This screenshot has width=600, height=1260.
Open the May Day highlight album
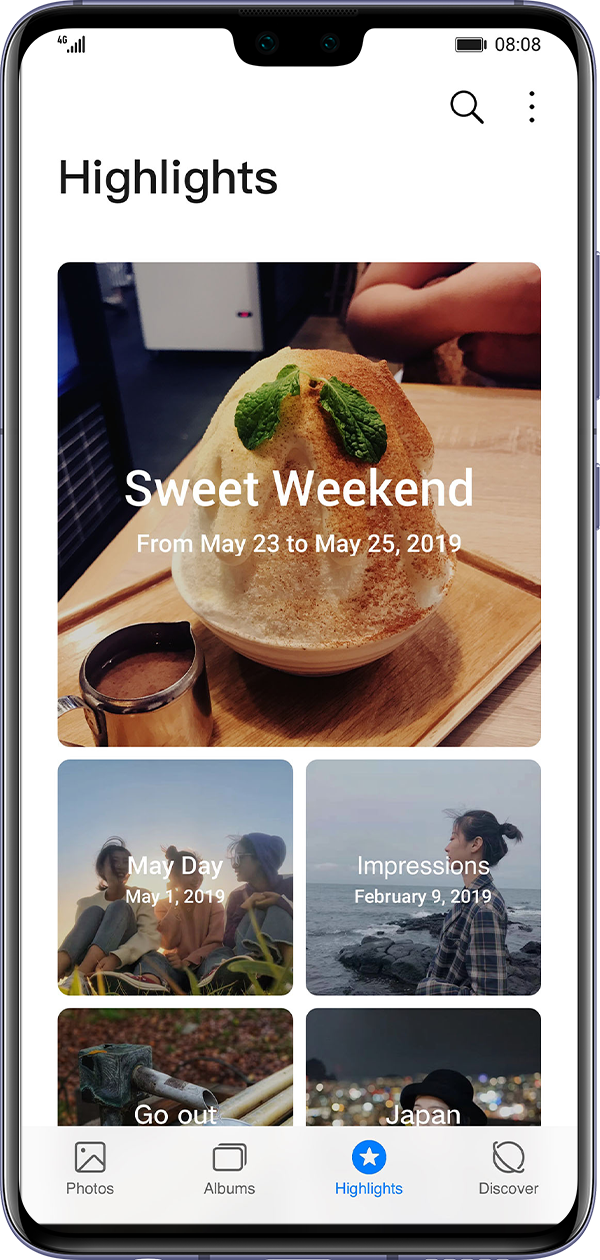(175, 877)
